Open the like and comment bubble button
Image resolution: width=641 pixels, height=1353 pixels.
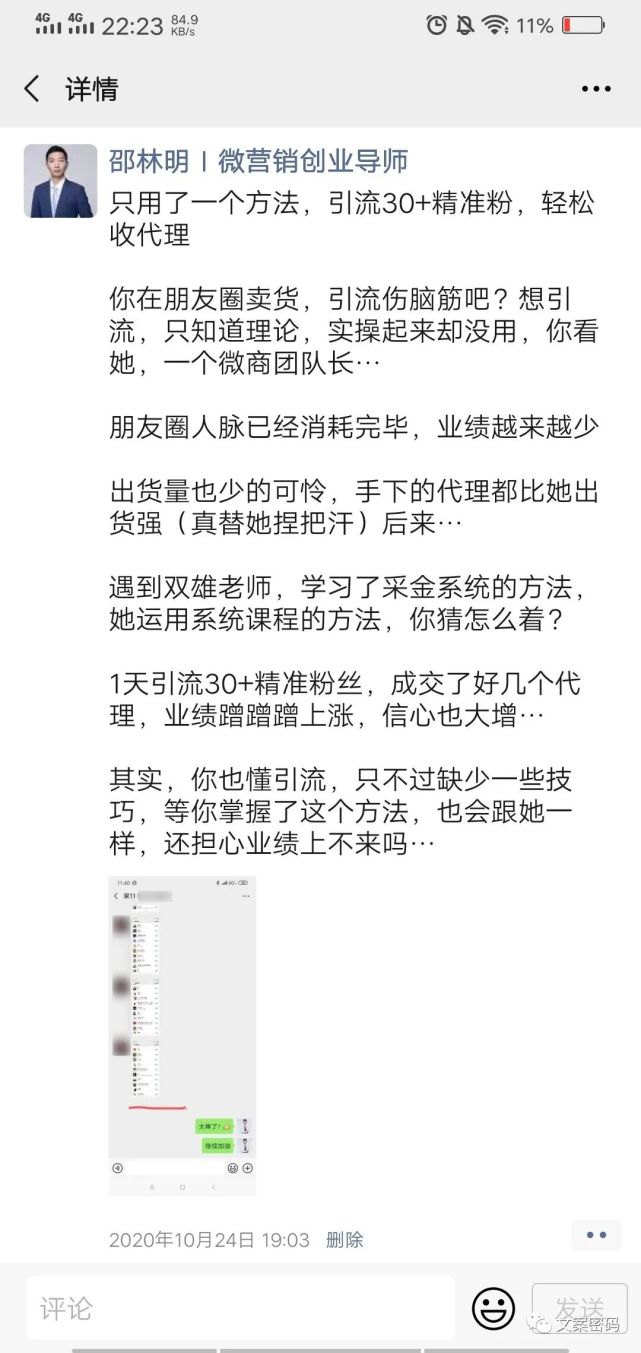click(597, 1235)
